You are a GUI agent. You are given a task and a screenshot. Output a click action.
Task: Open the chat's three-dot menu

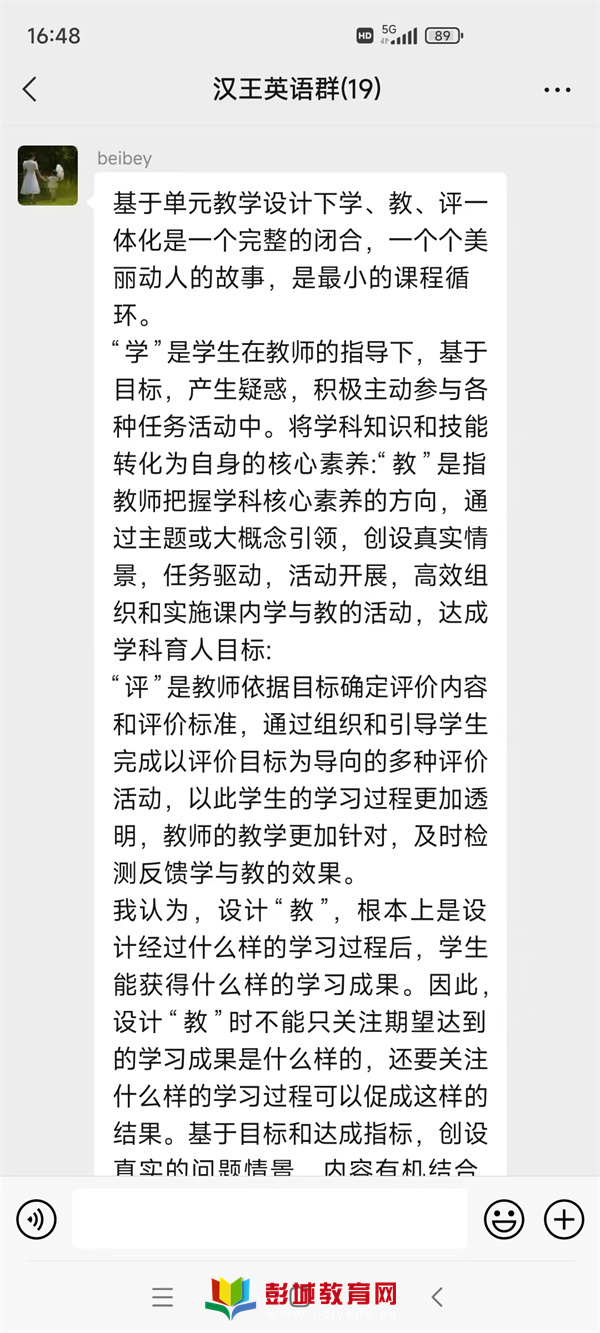[x=557, y=90]
